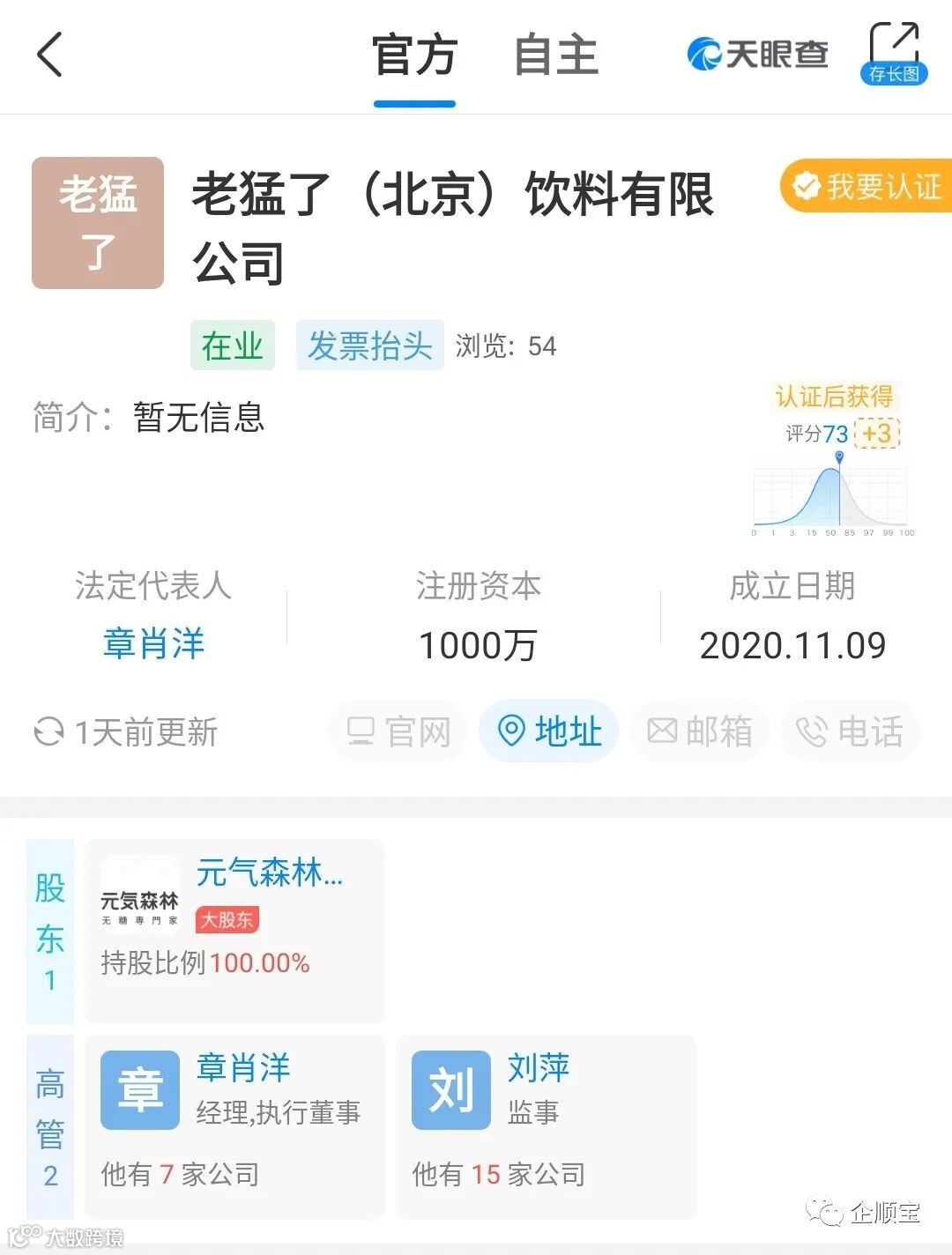Tap the 电话 button
The height and width of the screenshot is (1255, 952).
coord(850,731)
